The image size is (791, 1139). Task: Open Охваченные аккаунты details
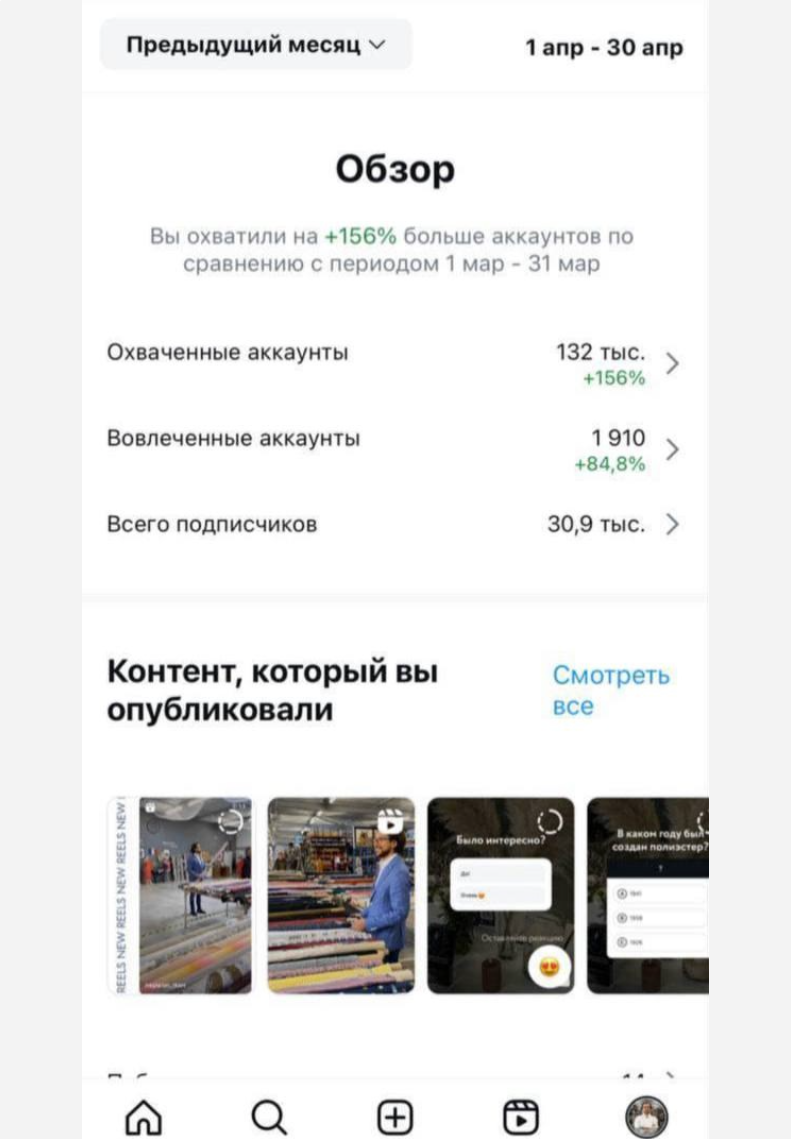(392, 363)
